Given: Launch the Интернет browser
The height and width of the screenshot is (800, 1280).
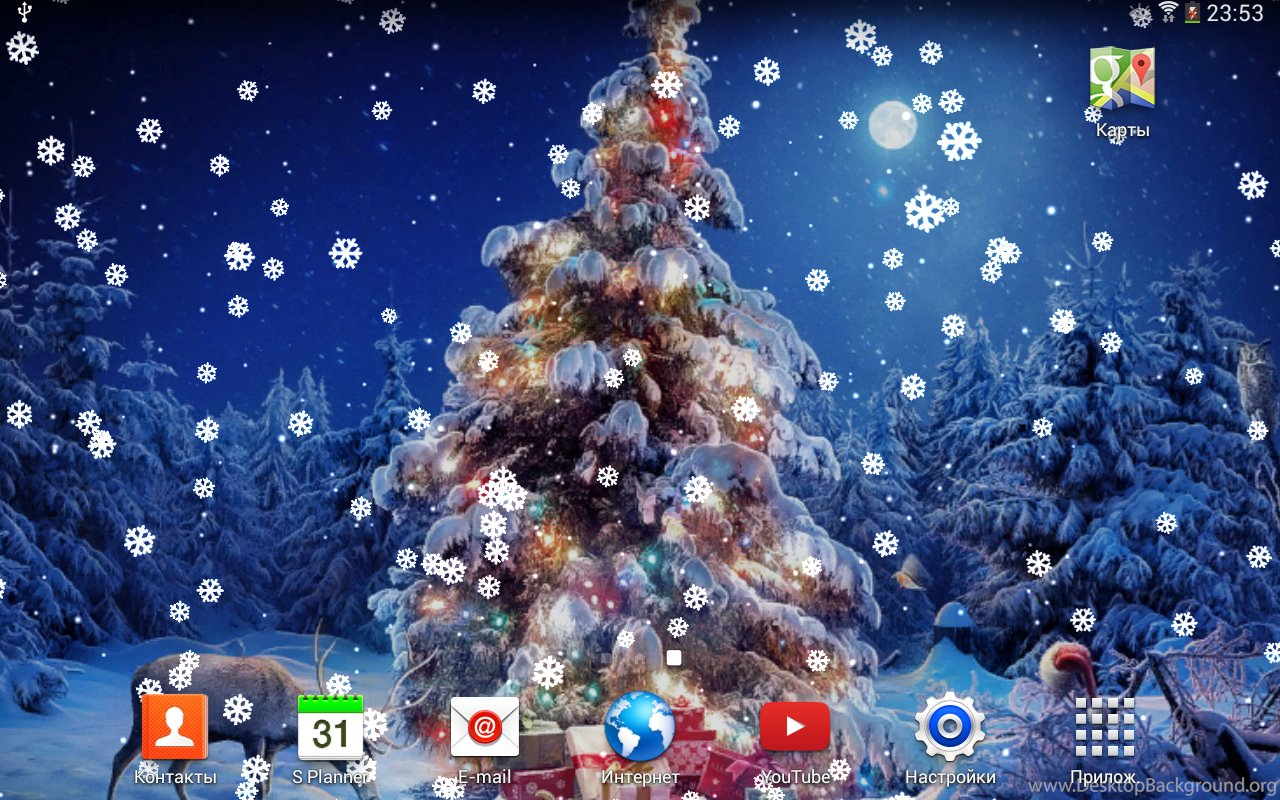Looking at the screenshot, I should coord(640,727).
